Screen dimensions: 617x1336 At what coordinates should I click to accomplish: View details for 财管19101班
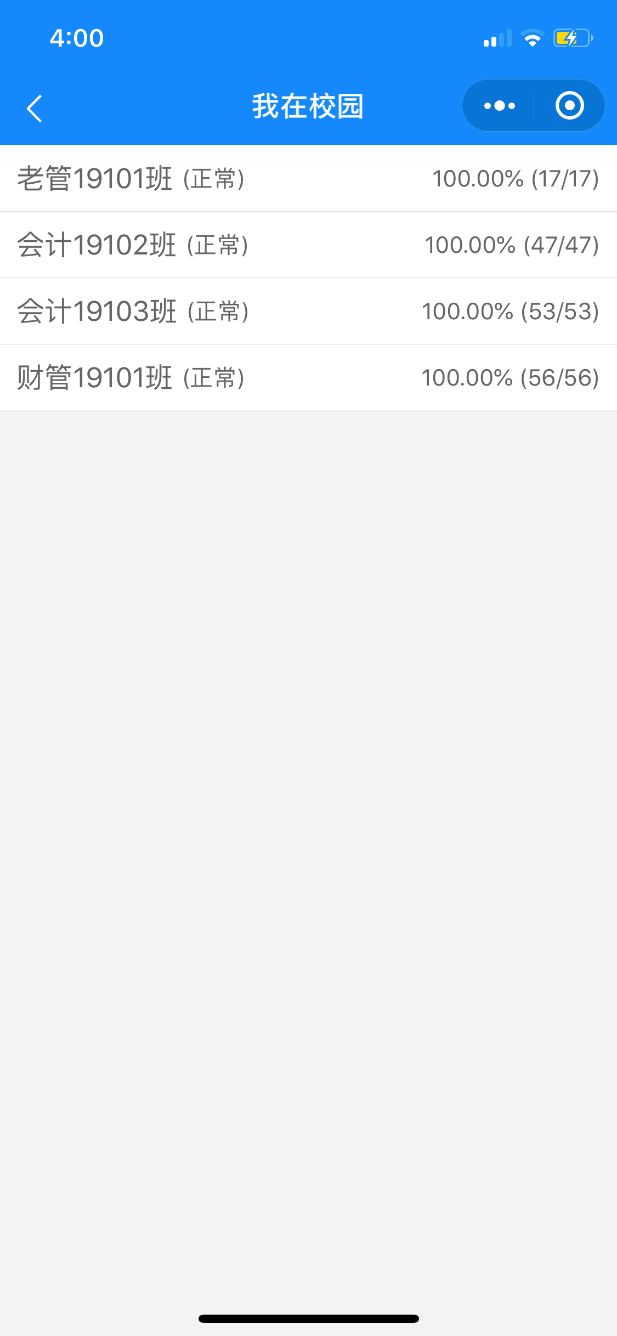[308, 377]
